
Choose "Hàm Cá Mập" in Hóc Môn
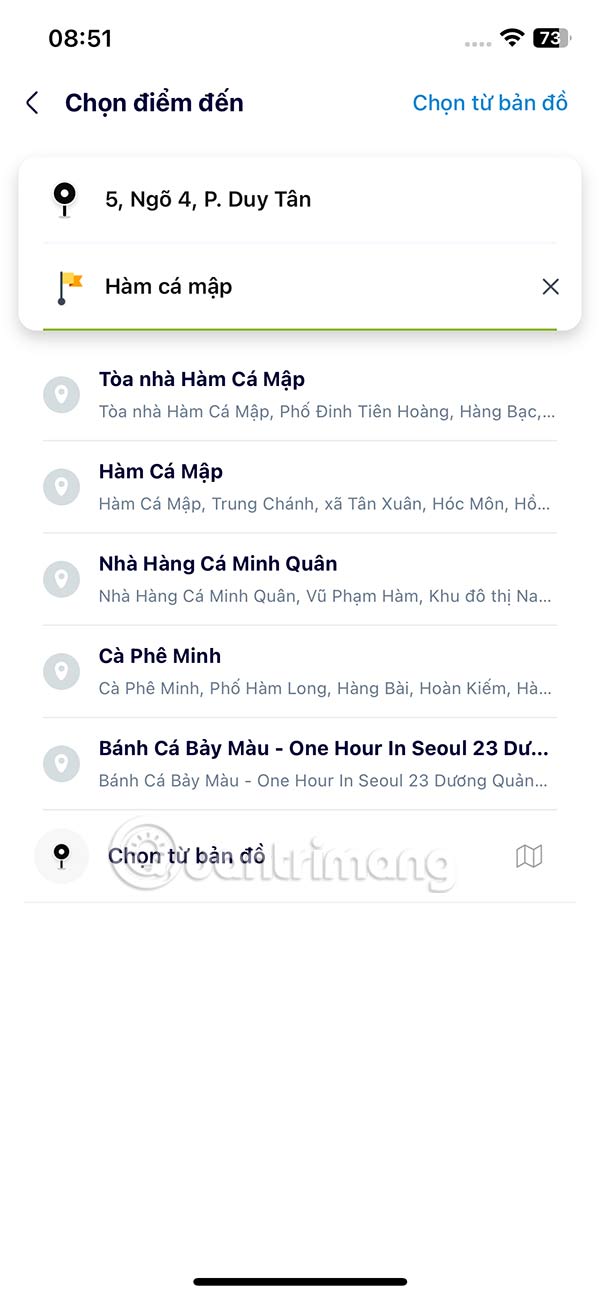(x=300, y=486)
